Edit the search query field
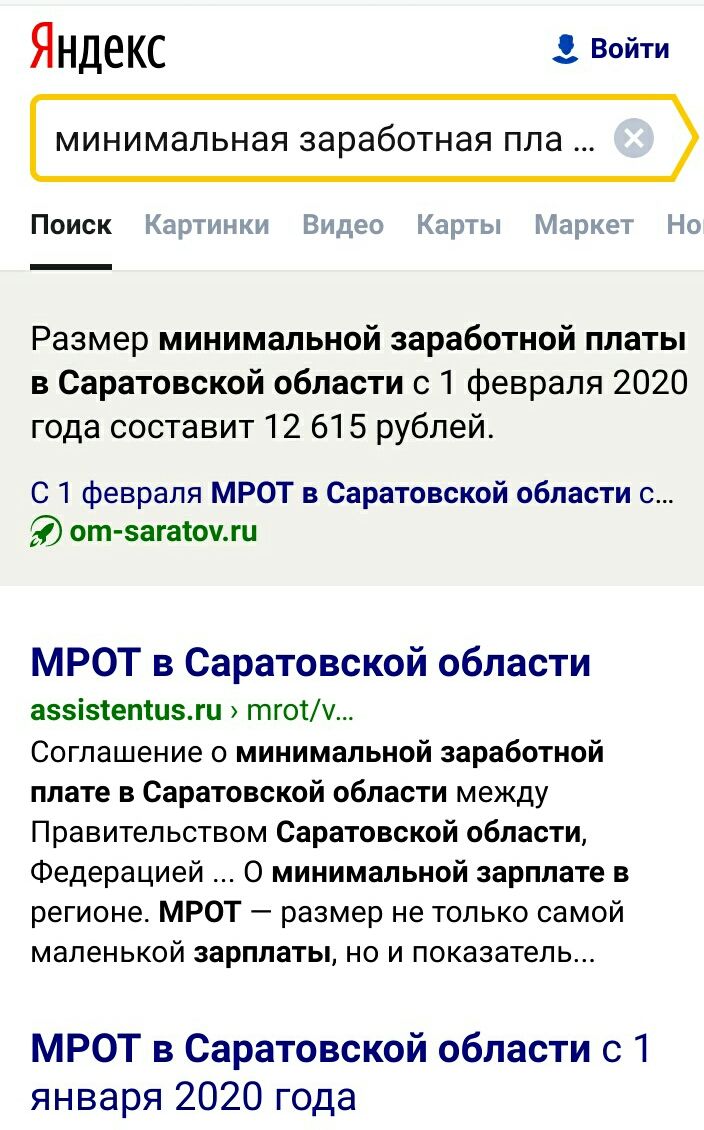The height and width of the screenshot is (1130, 704). 324,138
